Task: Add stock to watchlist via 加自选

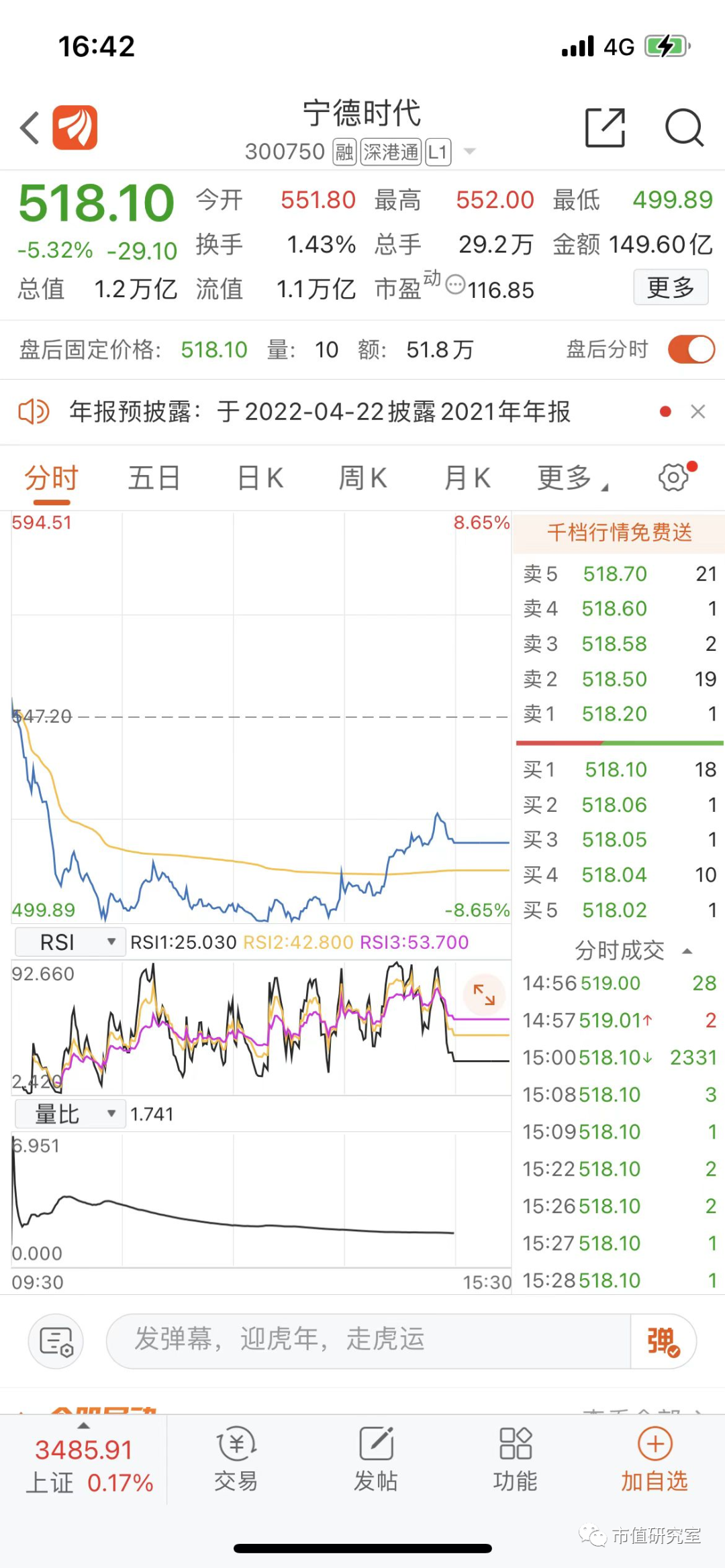Action: 655,1459
